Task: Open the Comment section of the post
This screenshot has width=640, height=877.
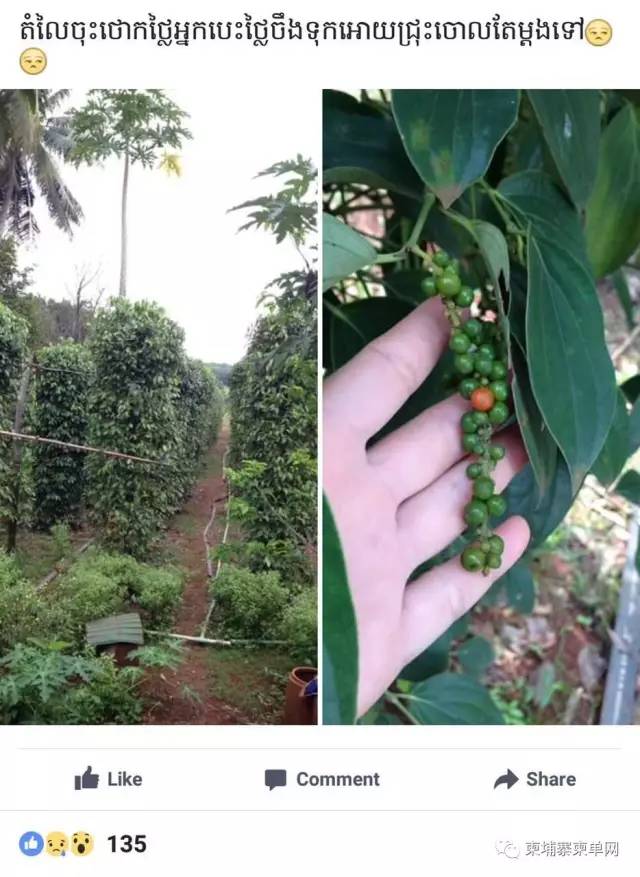Action: [321, 779]
